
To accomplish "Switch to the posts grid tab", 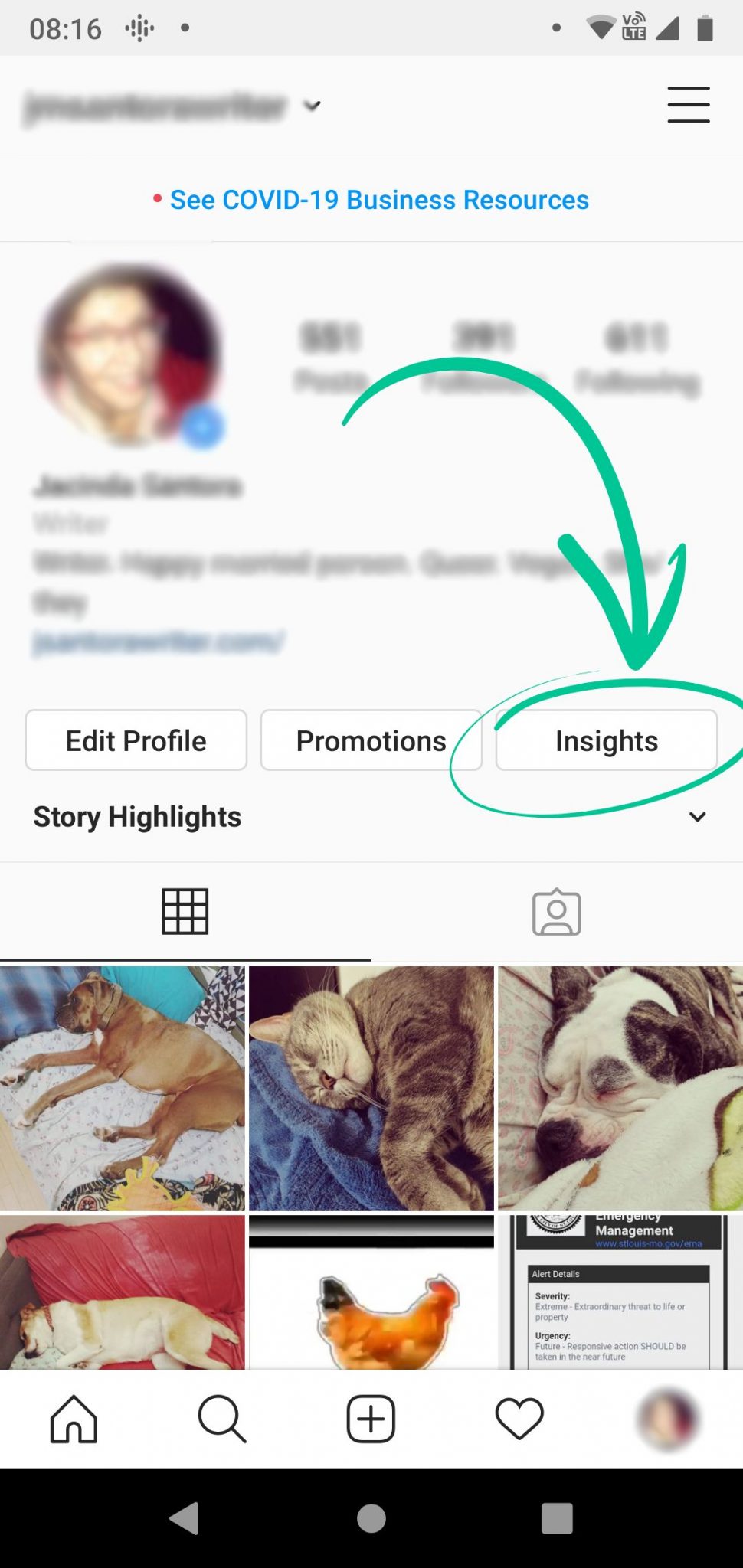I will (x=185, y=912).
